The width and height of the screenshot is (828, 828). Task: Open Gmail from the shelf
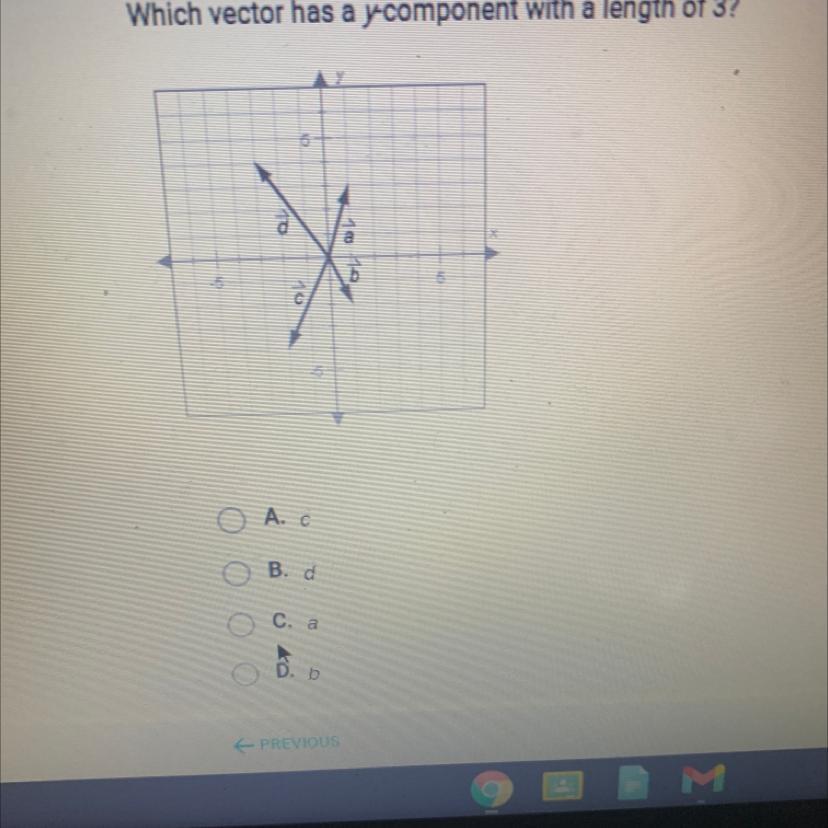coord(703,780)
